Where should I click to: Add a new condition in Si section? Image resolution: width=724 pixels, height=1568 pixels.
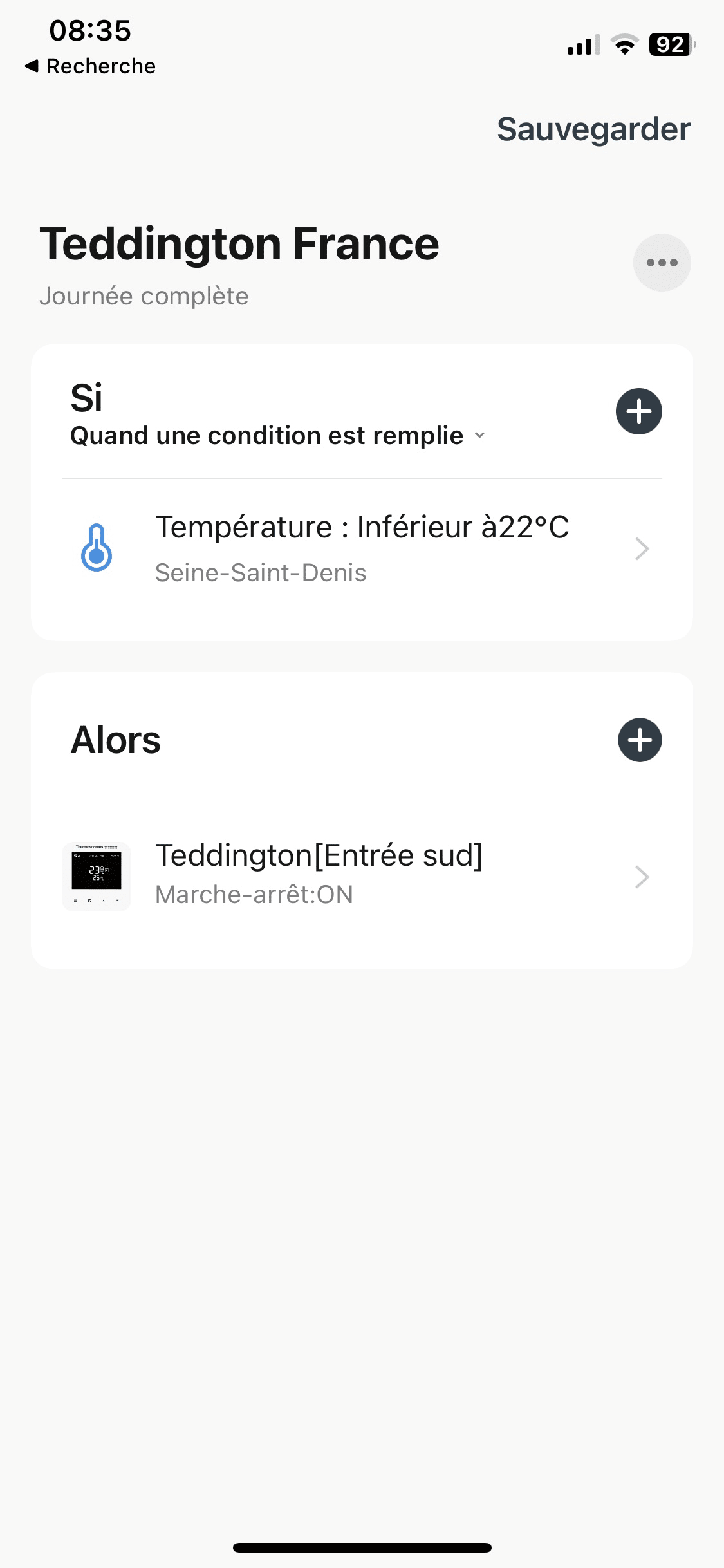click(638, 411)
